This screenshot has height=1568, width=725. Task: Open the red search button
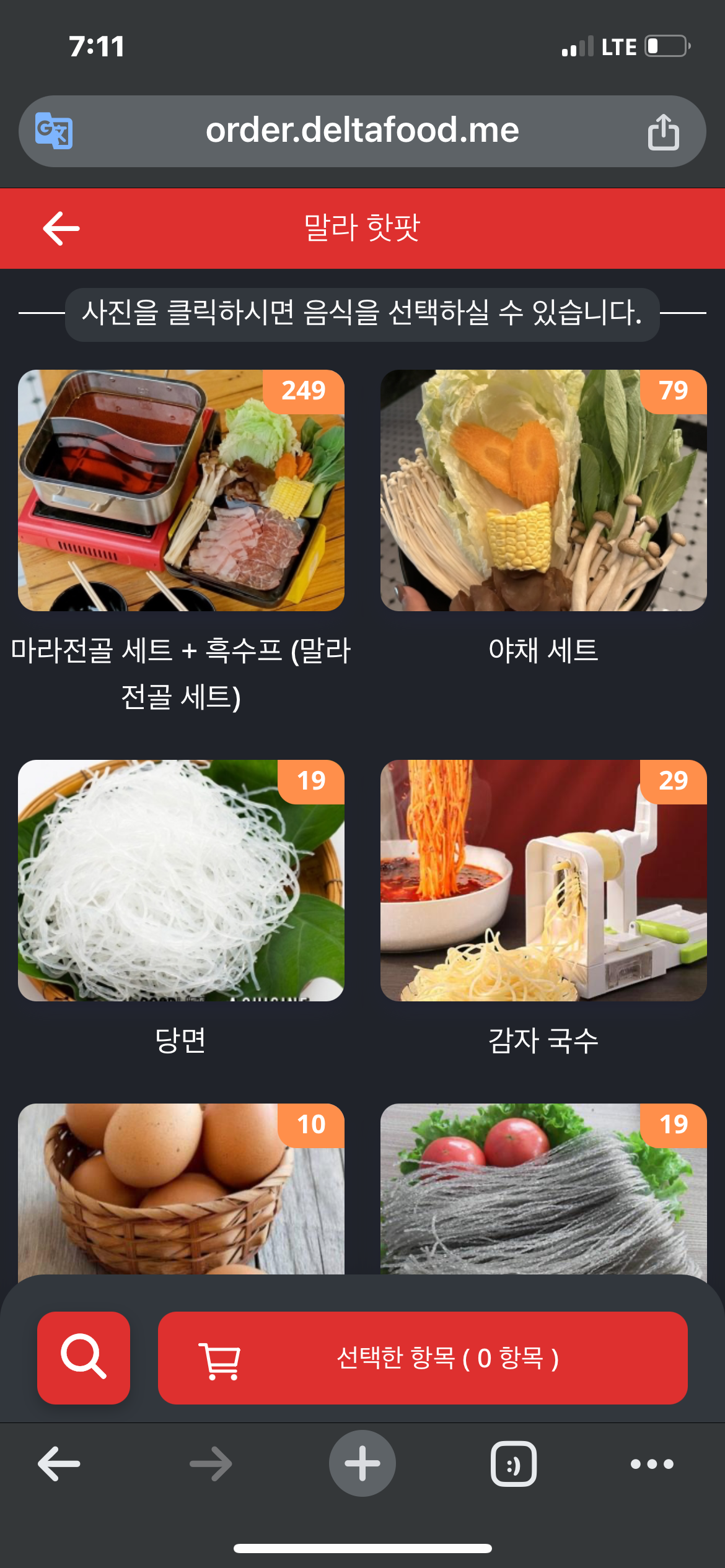(84, 1357)
